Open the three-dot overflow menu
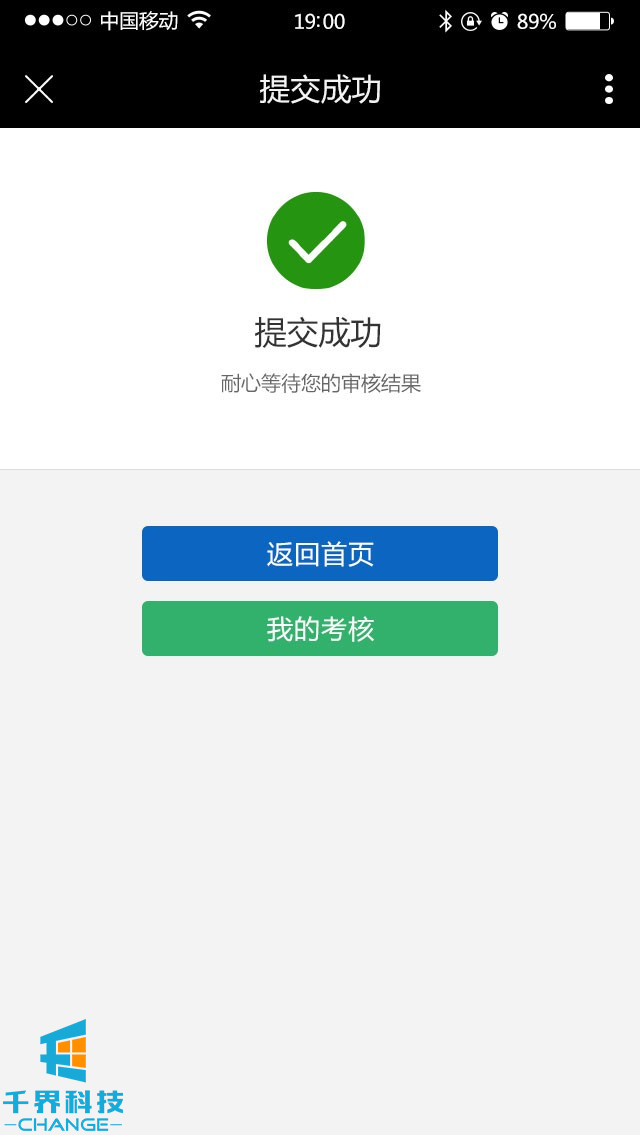 [608, 89]
